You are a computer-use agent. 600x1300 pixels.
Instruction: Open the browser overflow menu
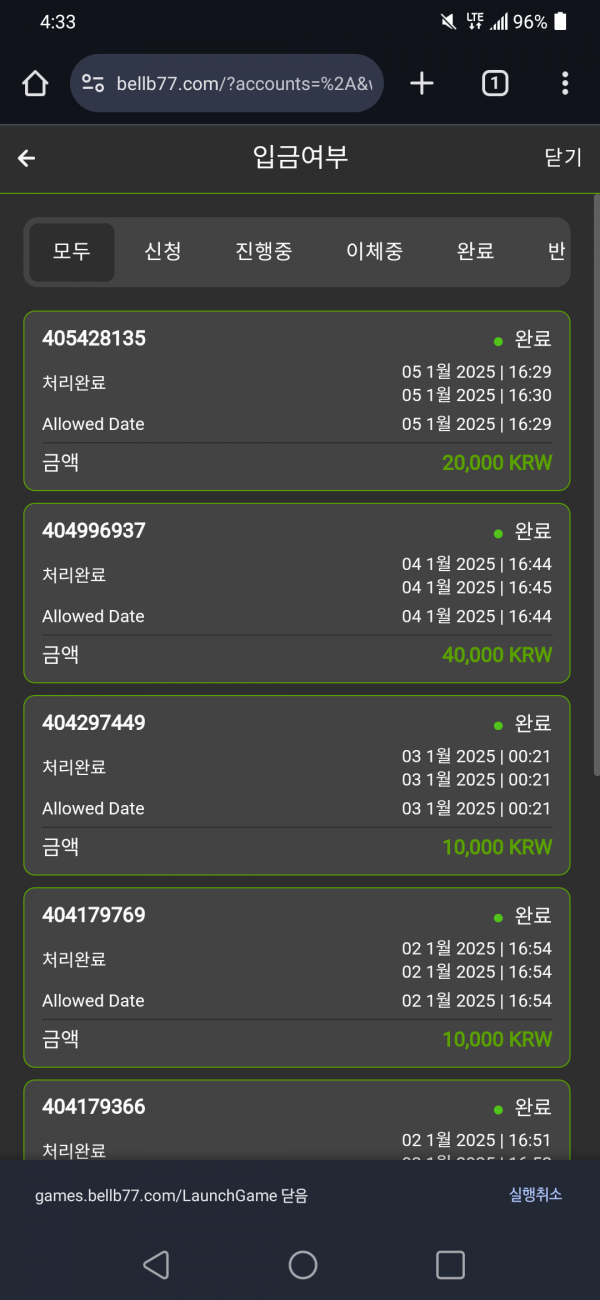[565, 84]
